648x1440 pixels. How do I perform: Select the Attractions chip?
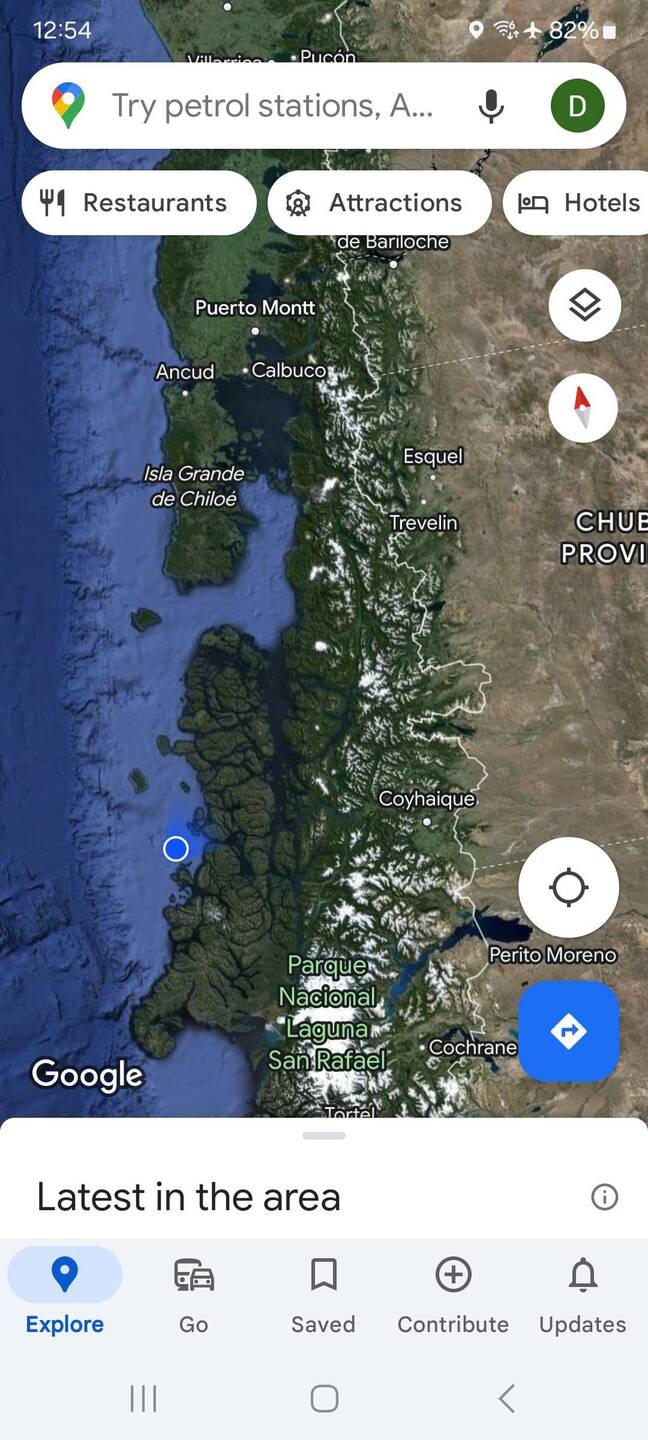click(x=379, y=203)
